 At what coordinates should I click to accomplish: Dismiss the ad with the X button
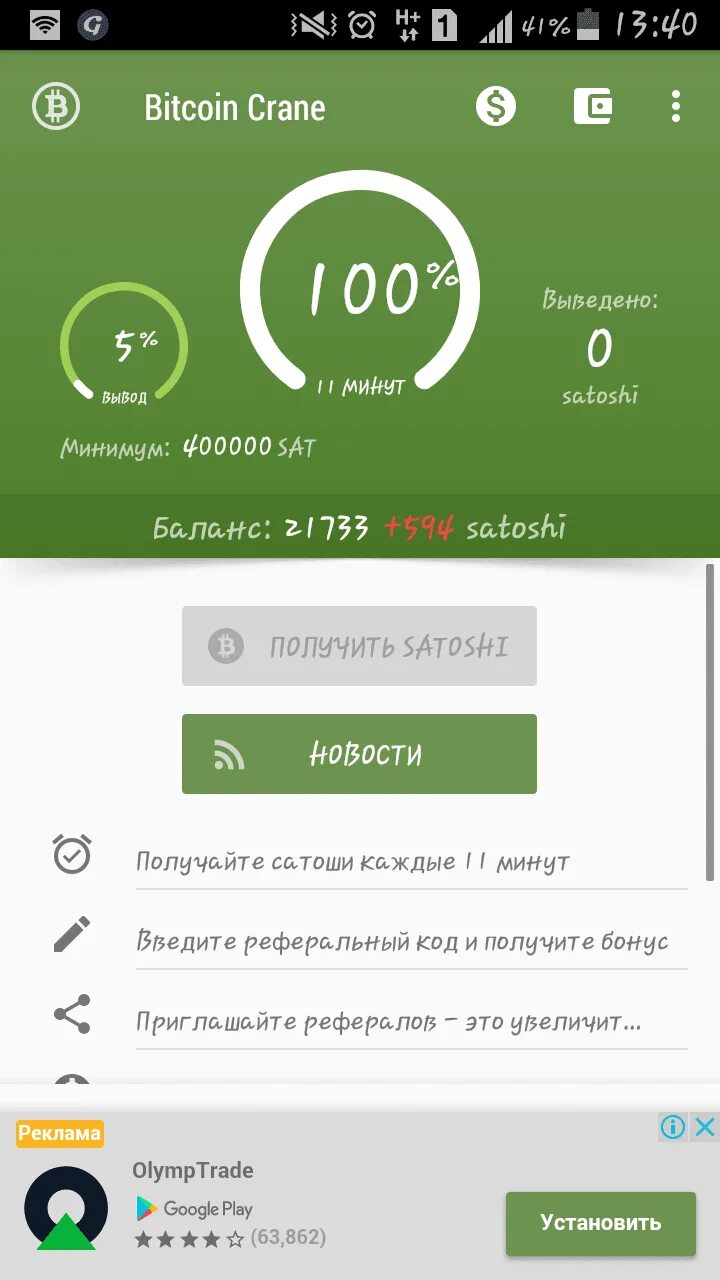click(705, 1125)
